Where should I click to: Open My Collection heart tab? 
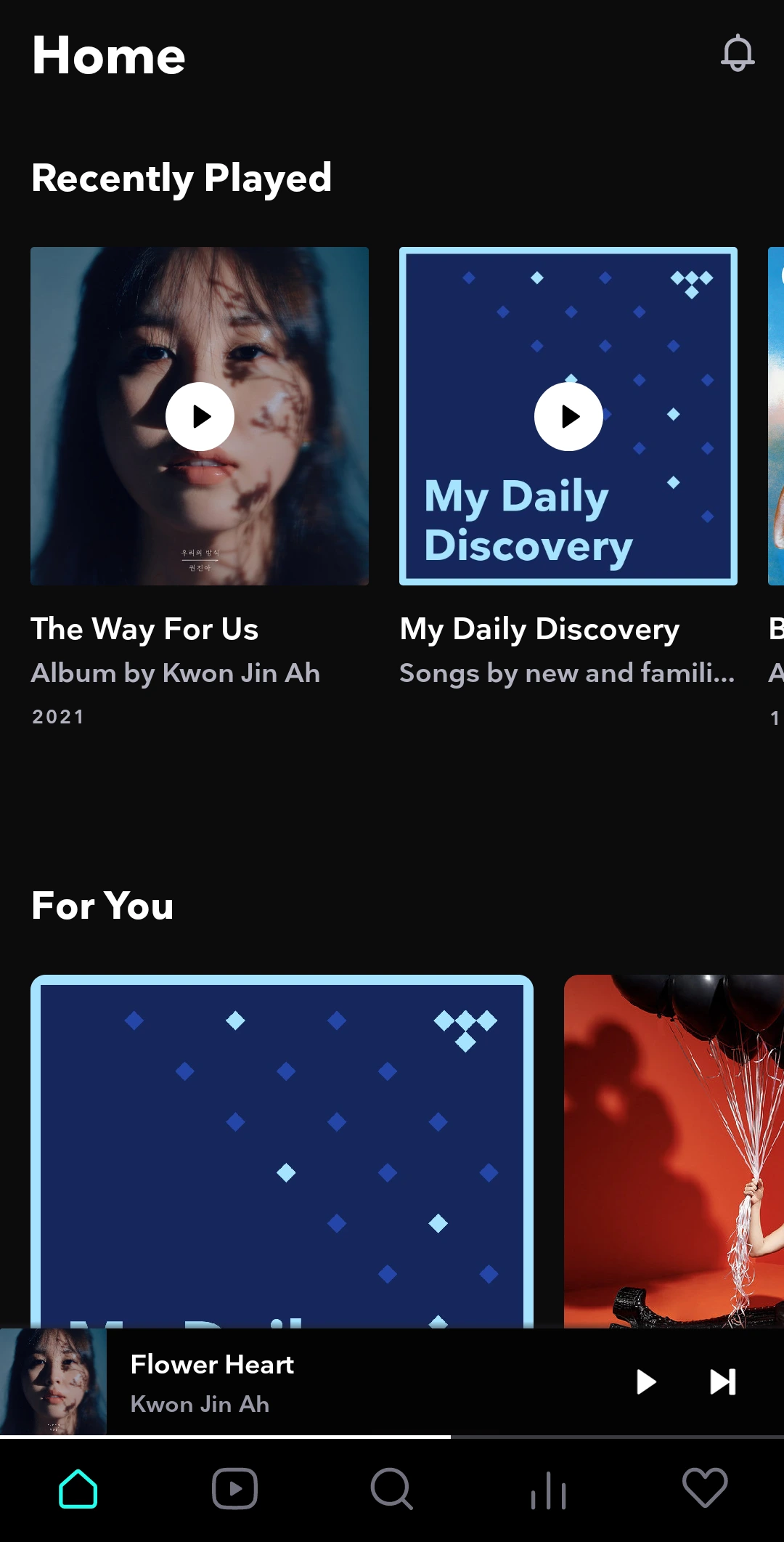tap(705, 1488)
